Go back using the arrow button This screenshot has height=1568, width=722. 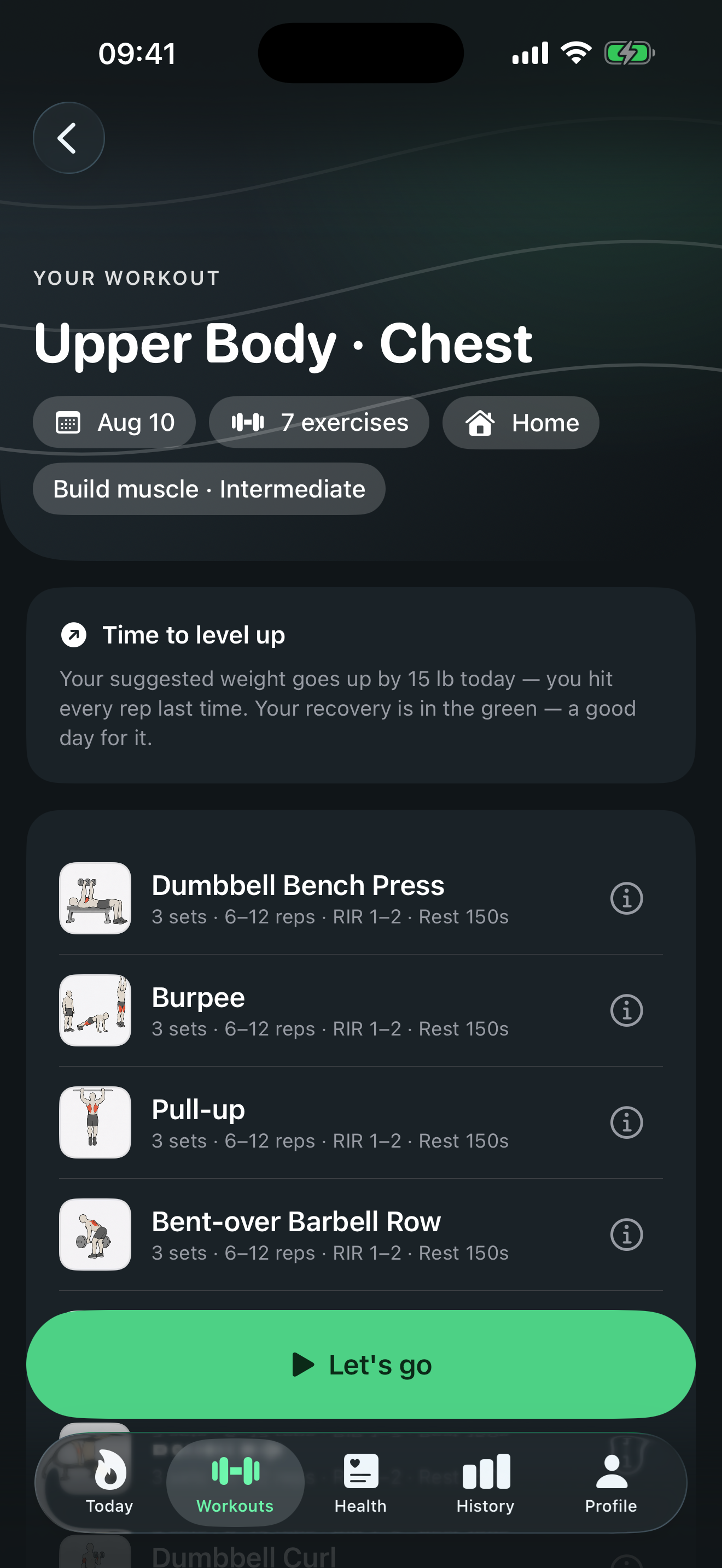69,138
